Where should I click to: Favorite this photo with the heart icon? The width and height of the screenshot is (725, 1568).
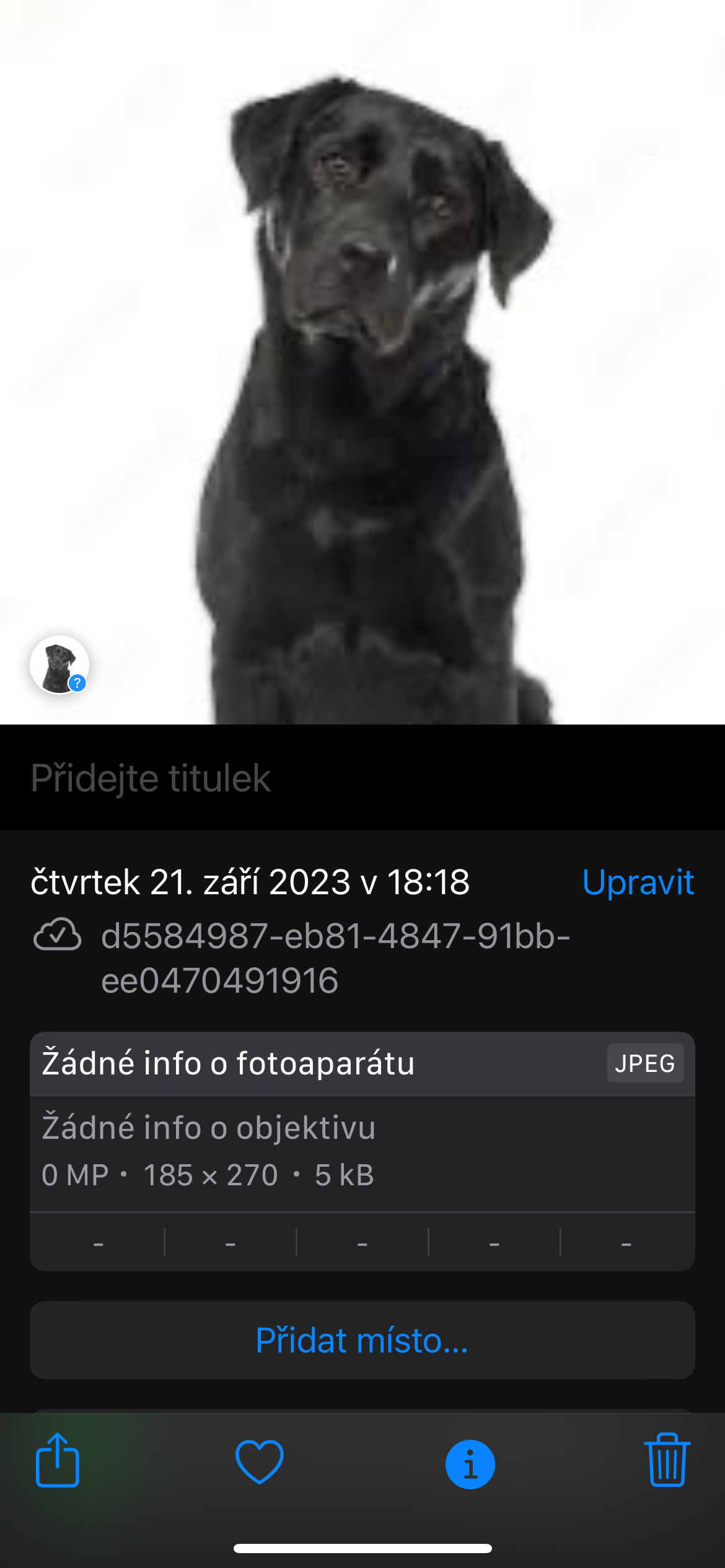point(260,1462)
